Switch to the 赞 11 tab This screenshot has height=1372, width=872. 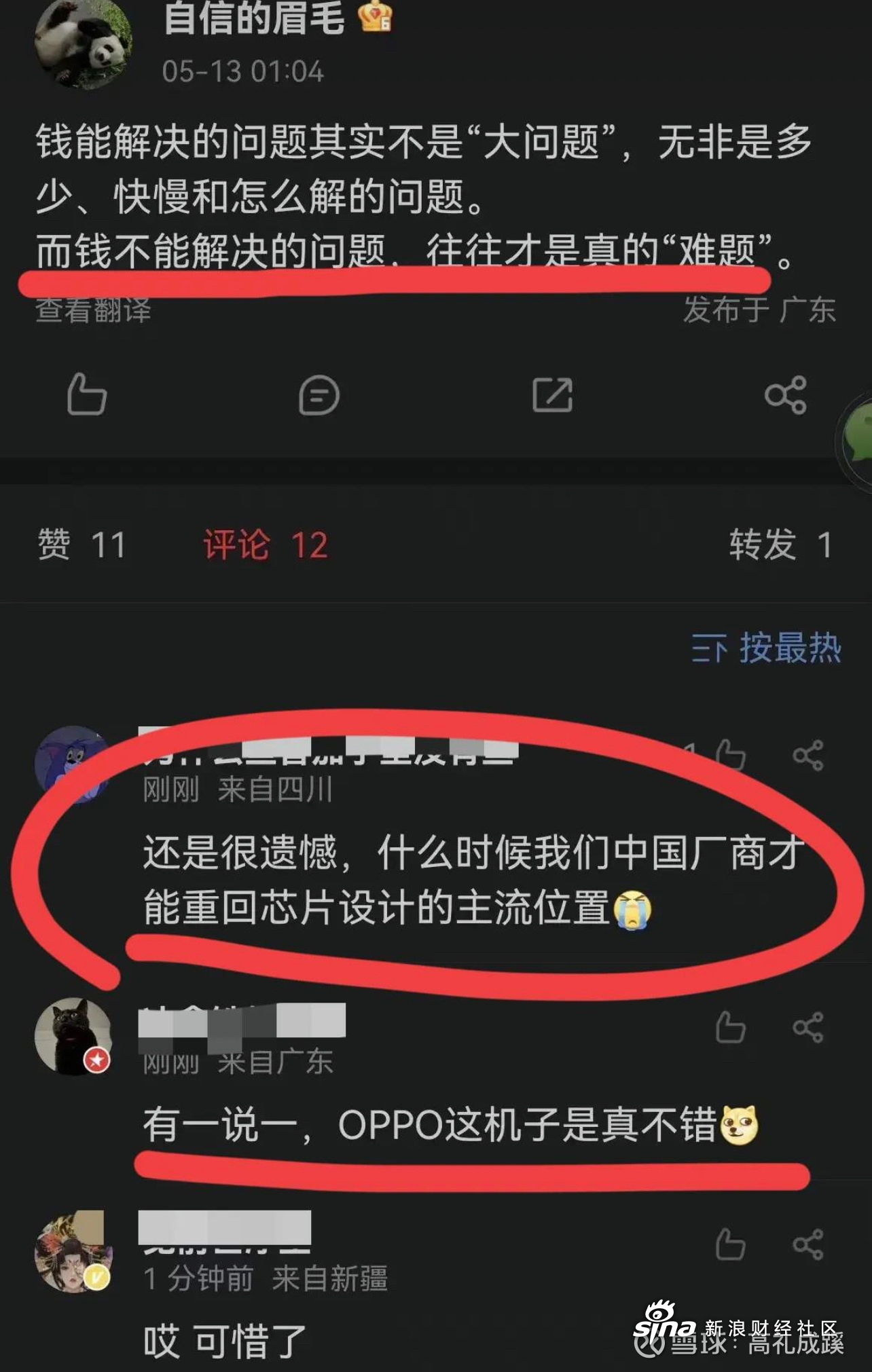(81, 545)
